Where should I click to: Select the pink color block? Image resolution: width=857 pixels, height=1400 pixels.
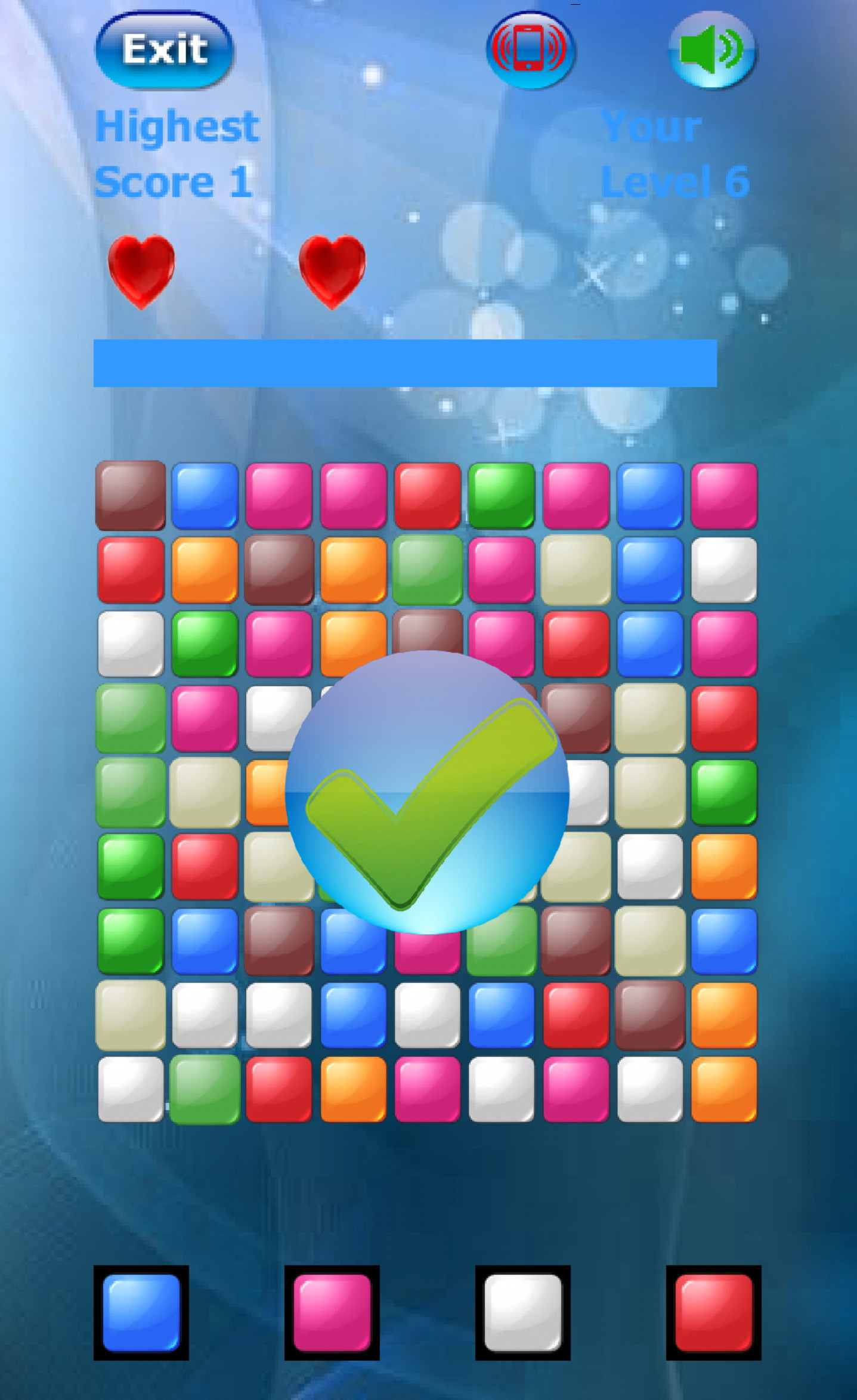click(332, 1312)
